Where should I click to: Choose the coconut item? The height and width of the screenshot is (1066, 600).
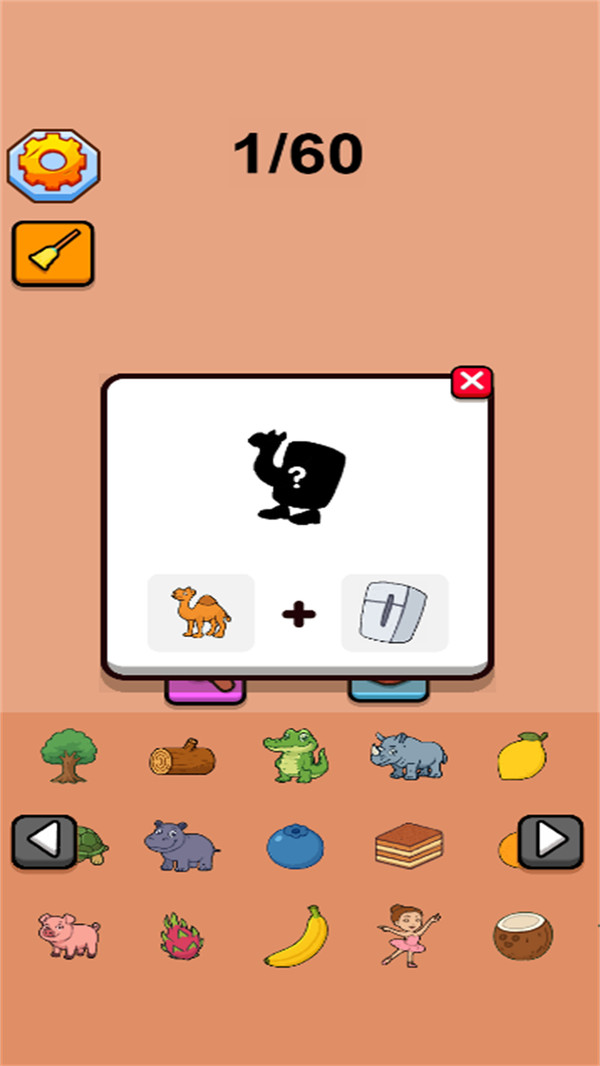[522, 936]
